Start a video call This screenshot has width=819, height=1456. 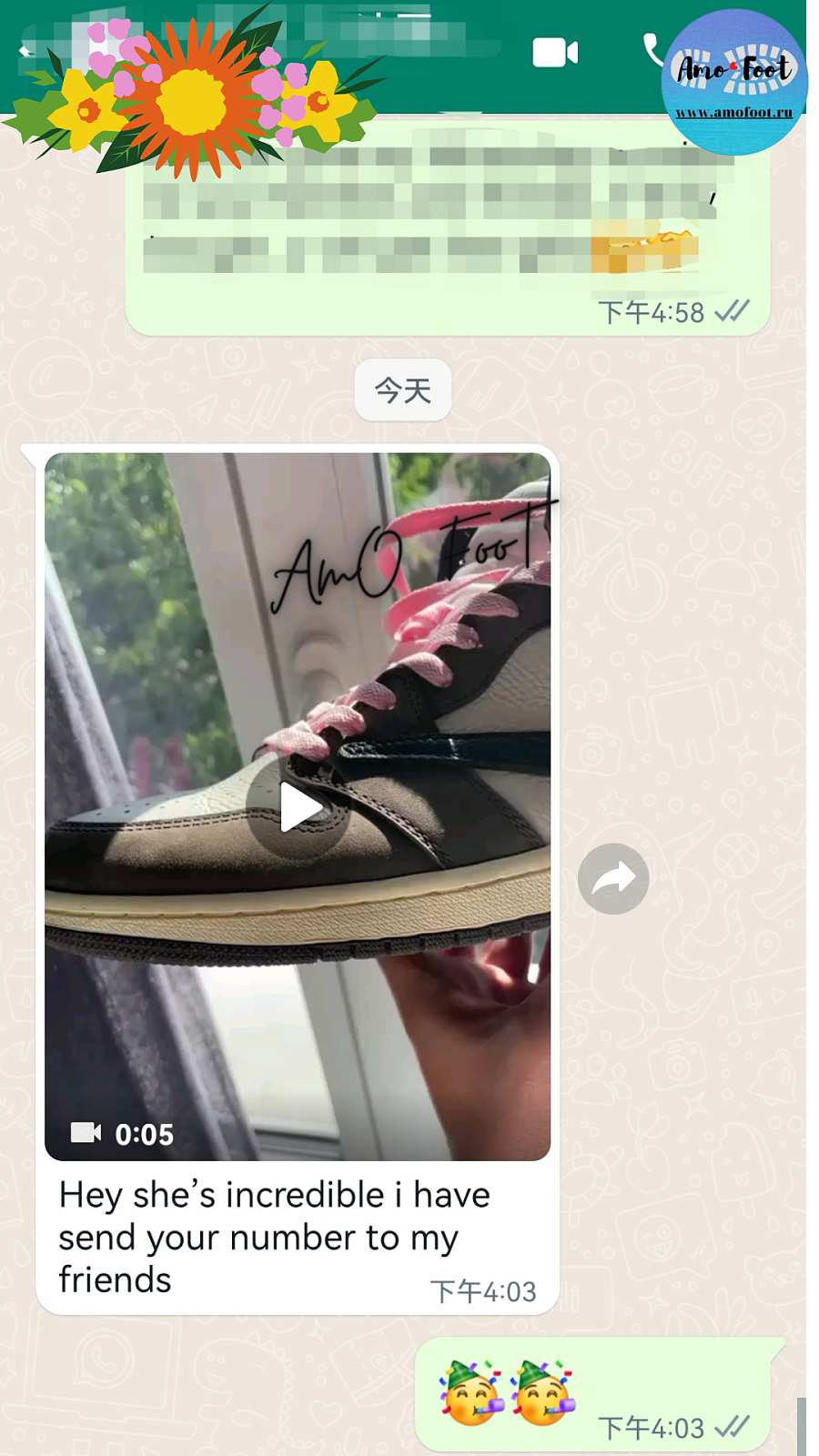coord(555,53)
